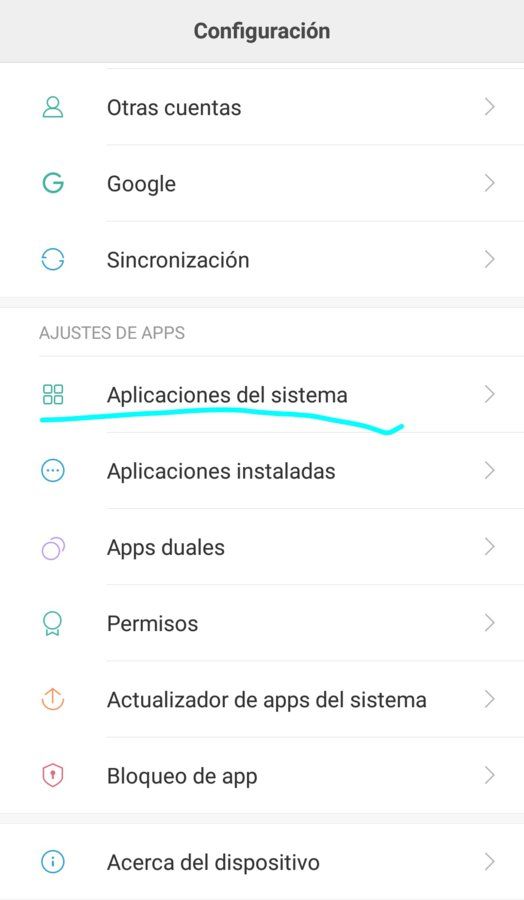The image size is (524, 900).
Task: Open Apps duales settings
Action: [262, 548]
